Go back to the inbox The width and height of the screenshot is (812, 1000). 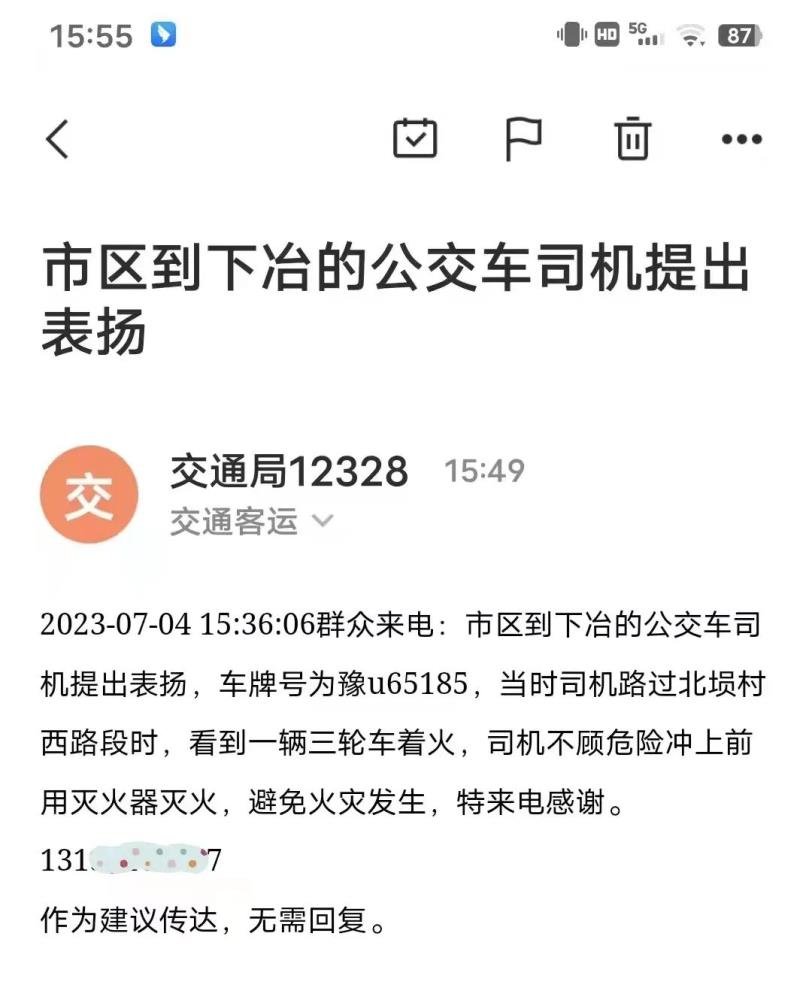pos(58,139)
